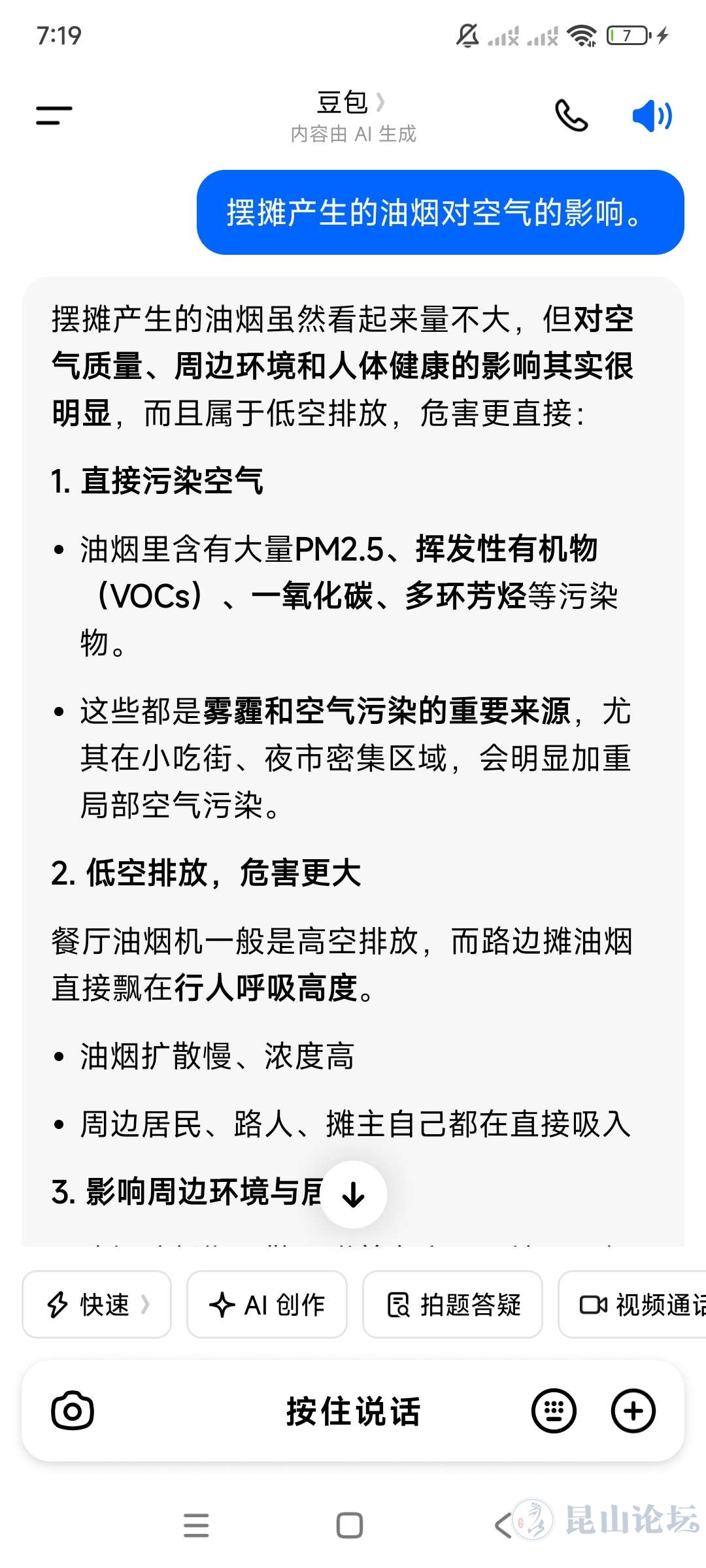The width and height of the screenshot is (706, 1568).
Task: Jump to latest message with down arrow
Action: click(x=353, y=1195)
